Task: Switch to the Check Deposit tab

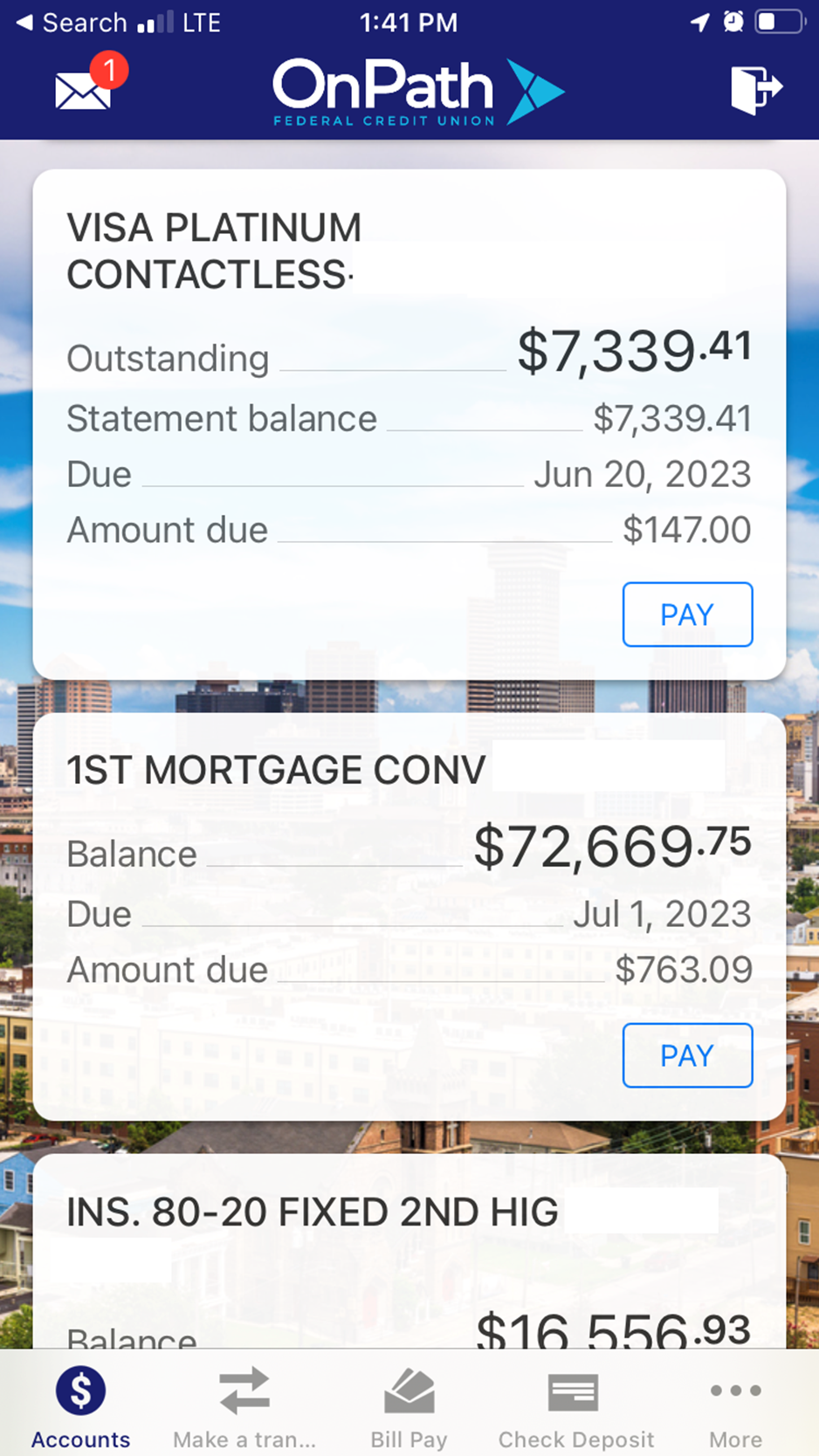Action: (575, 1405)
